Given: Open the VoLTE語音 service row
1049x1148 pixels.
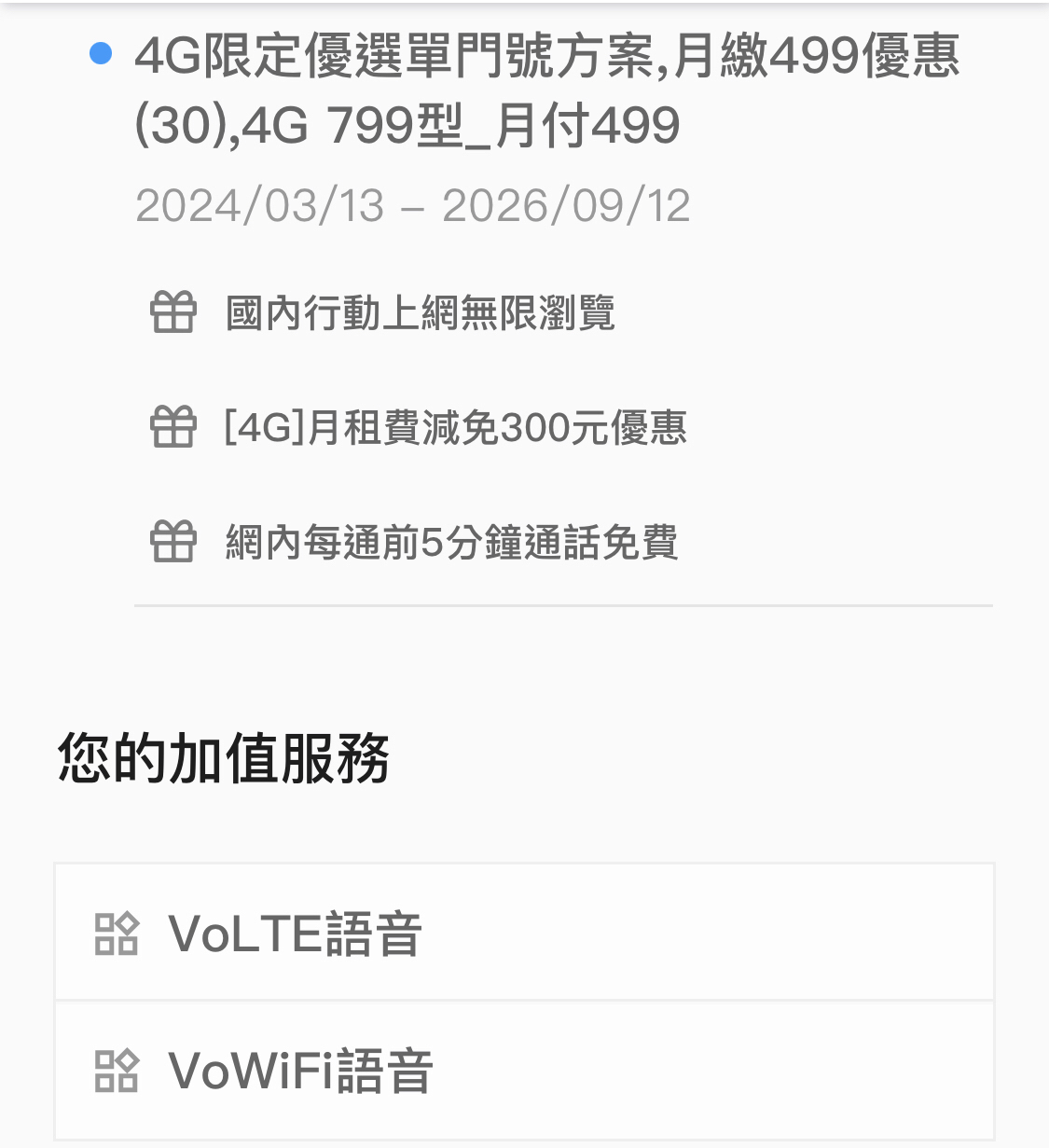Looking at the screenshot, I should pos(524,933).
